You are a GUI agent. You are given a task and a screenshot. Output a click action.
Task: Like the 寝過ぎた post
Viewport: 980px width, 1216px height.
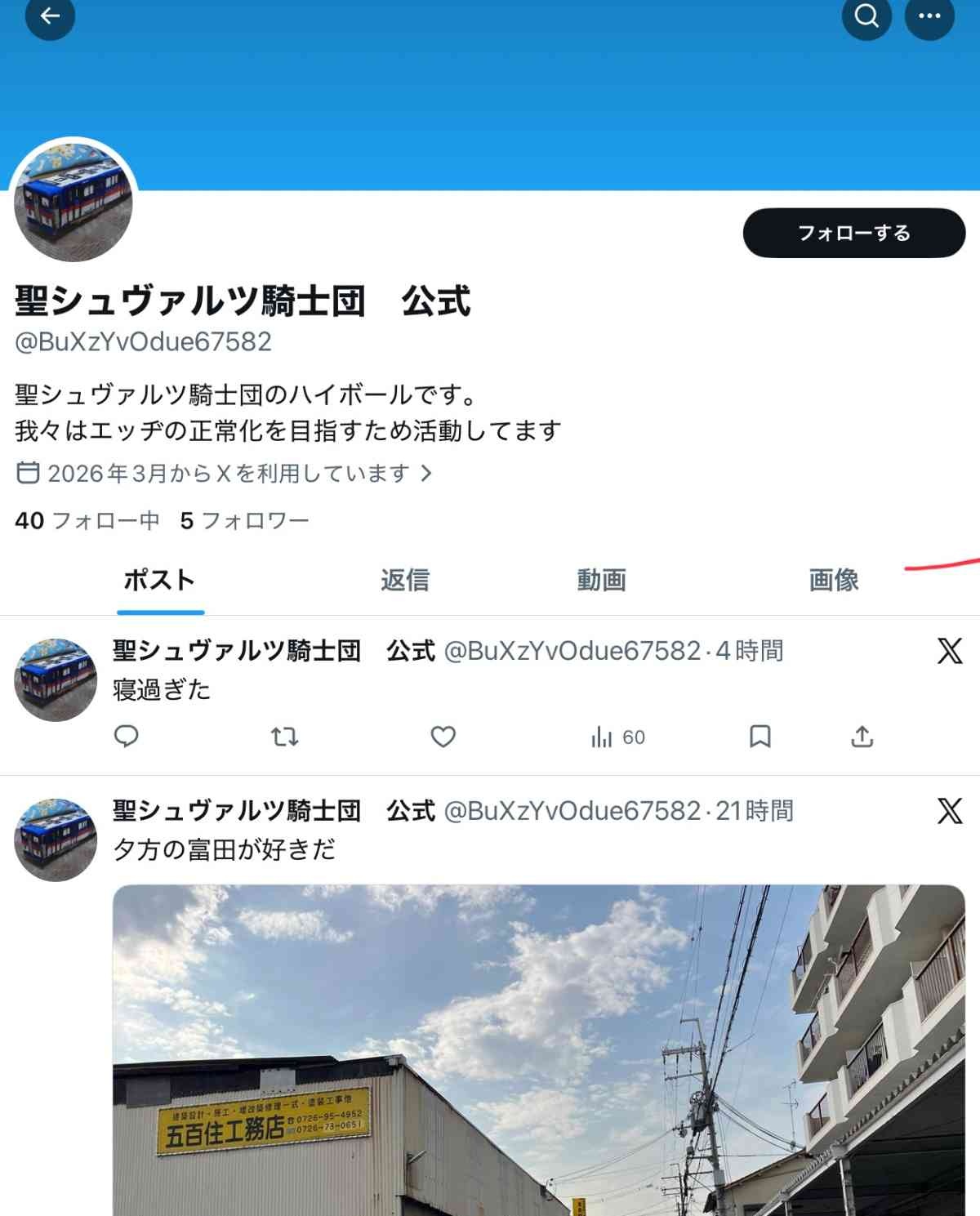point(443,737)
